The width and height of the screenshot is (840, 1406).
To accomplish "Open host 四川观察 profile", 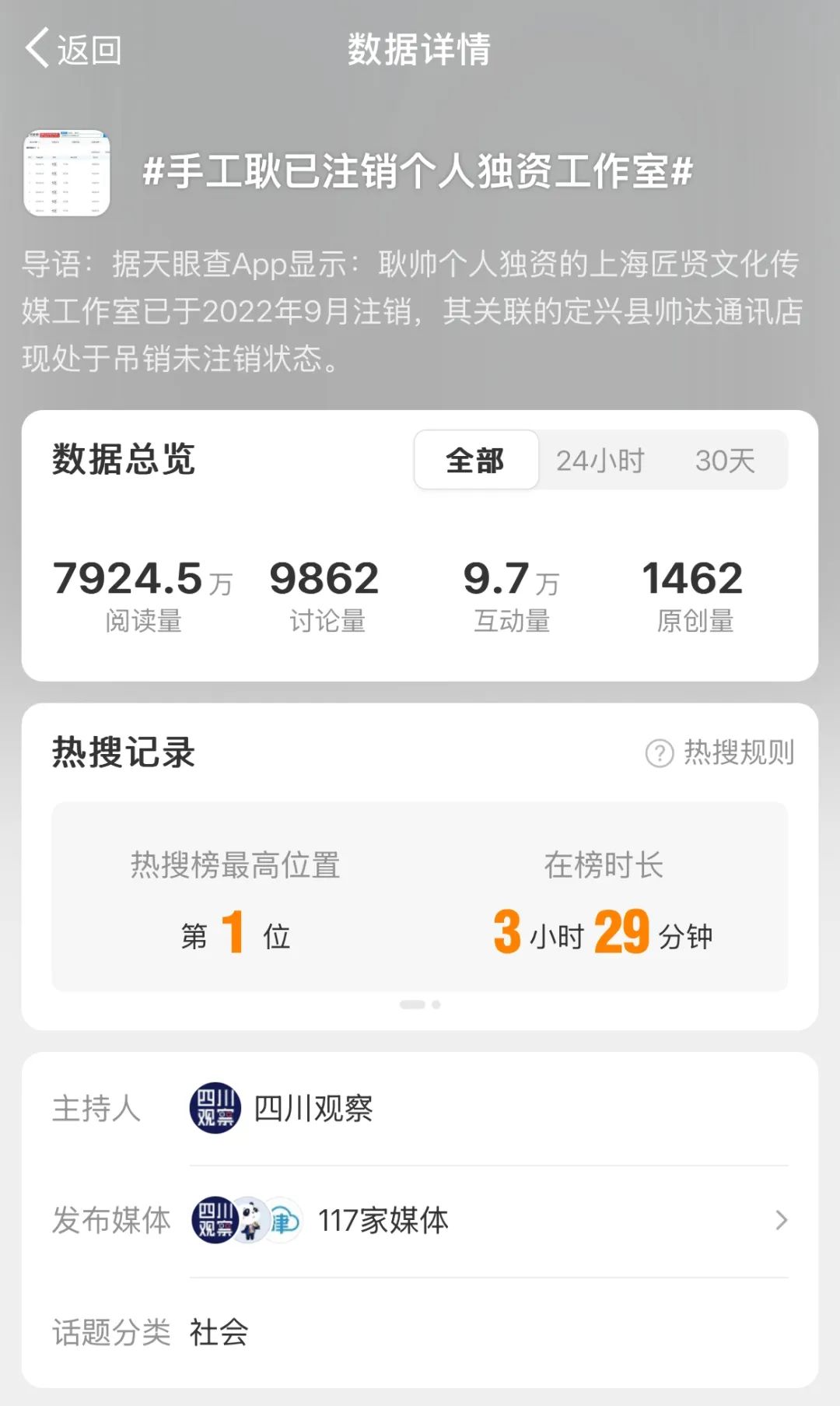I will 282,1108.
